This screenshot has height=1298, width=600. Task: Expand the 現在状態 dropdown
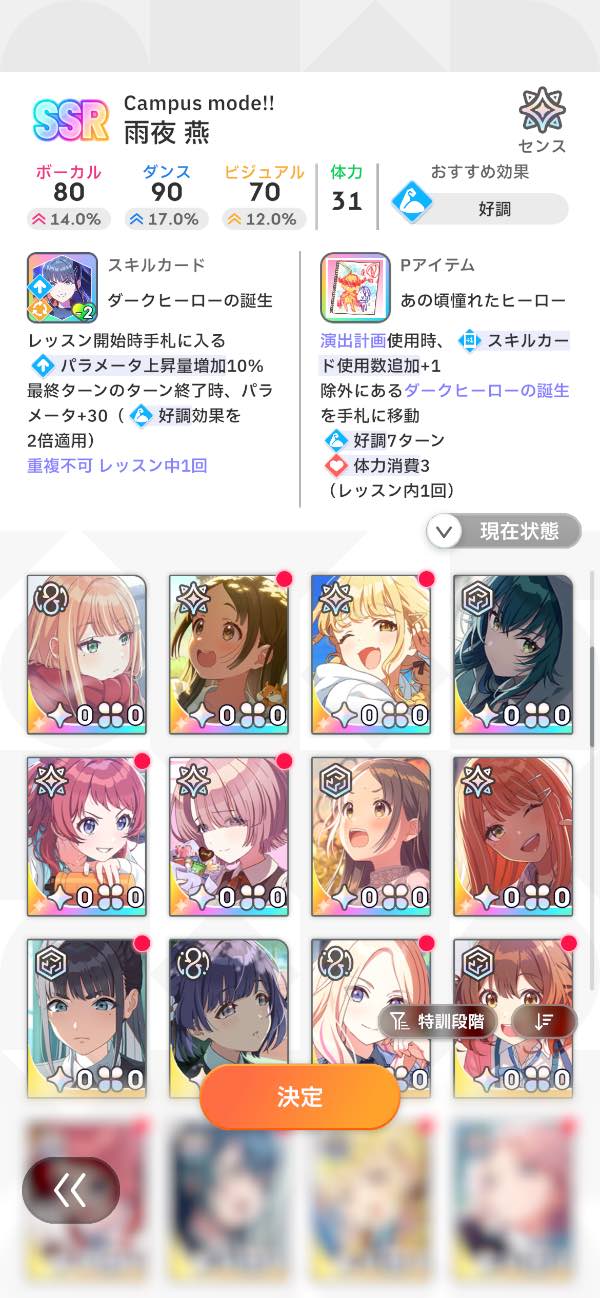coord(503,532)
